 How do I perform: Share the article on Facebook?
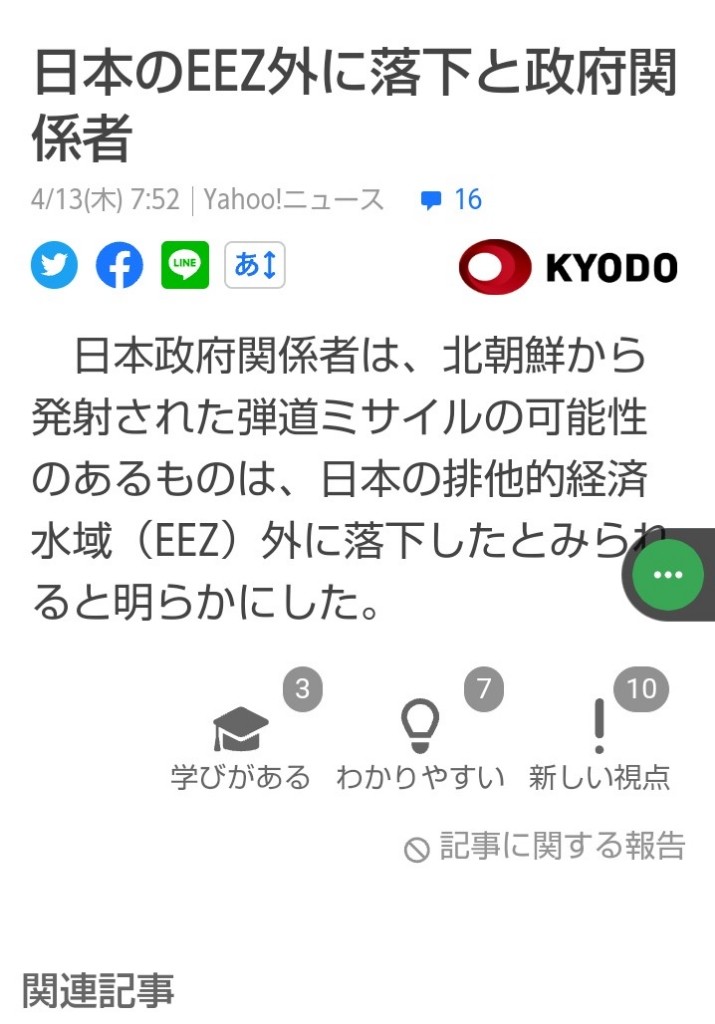pos(120,266)
